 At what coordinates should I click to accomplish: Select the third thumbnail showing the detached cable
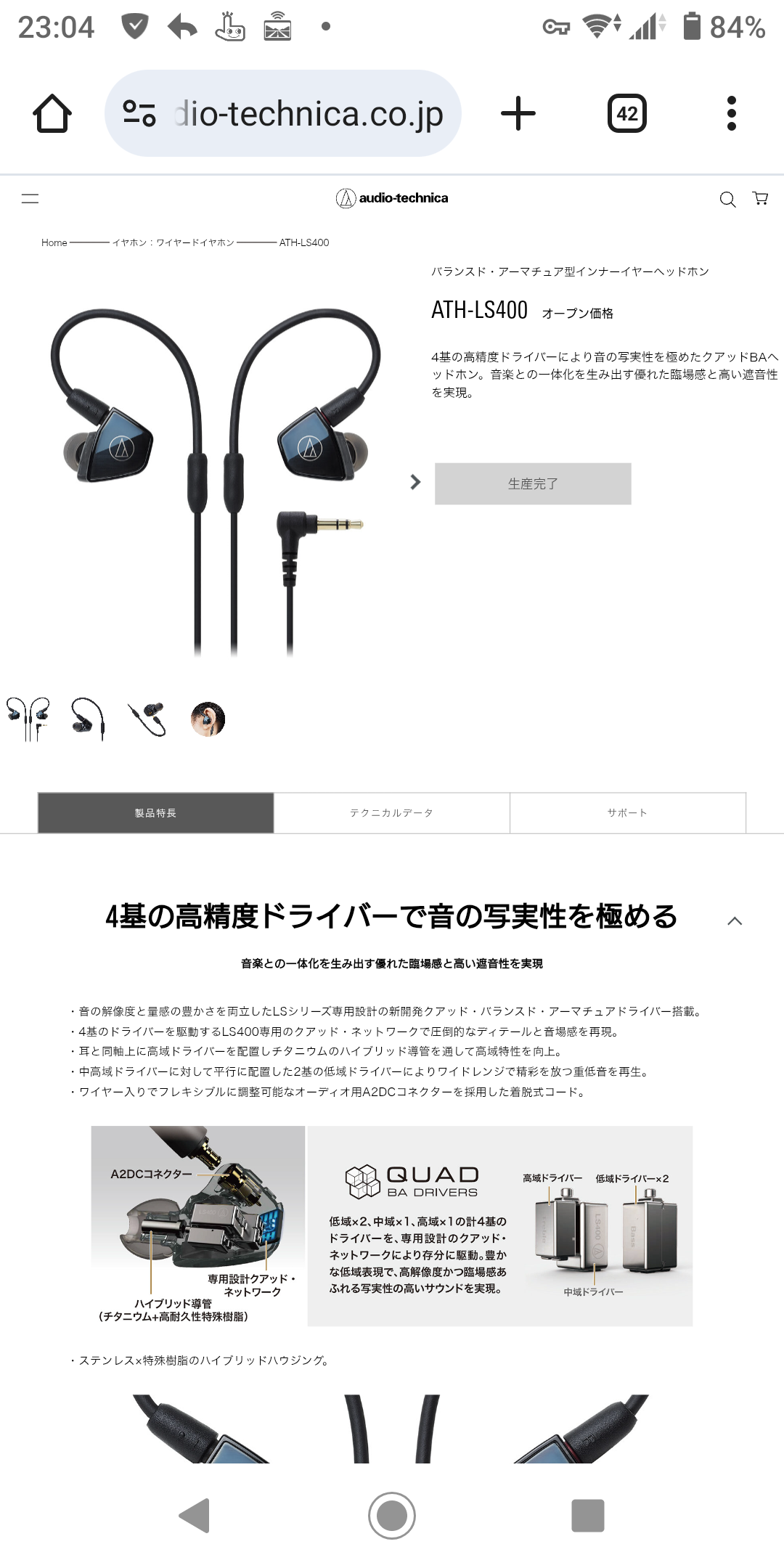(x=147, y=719)
